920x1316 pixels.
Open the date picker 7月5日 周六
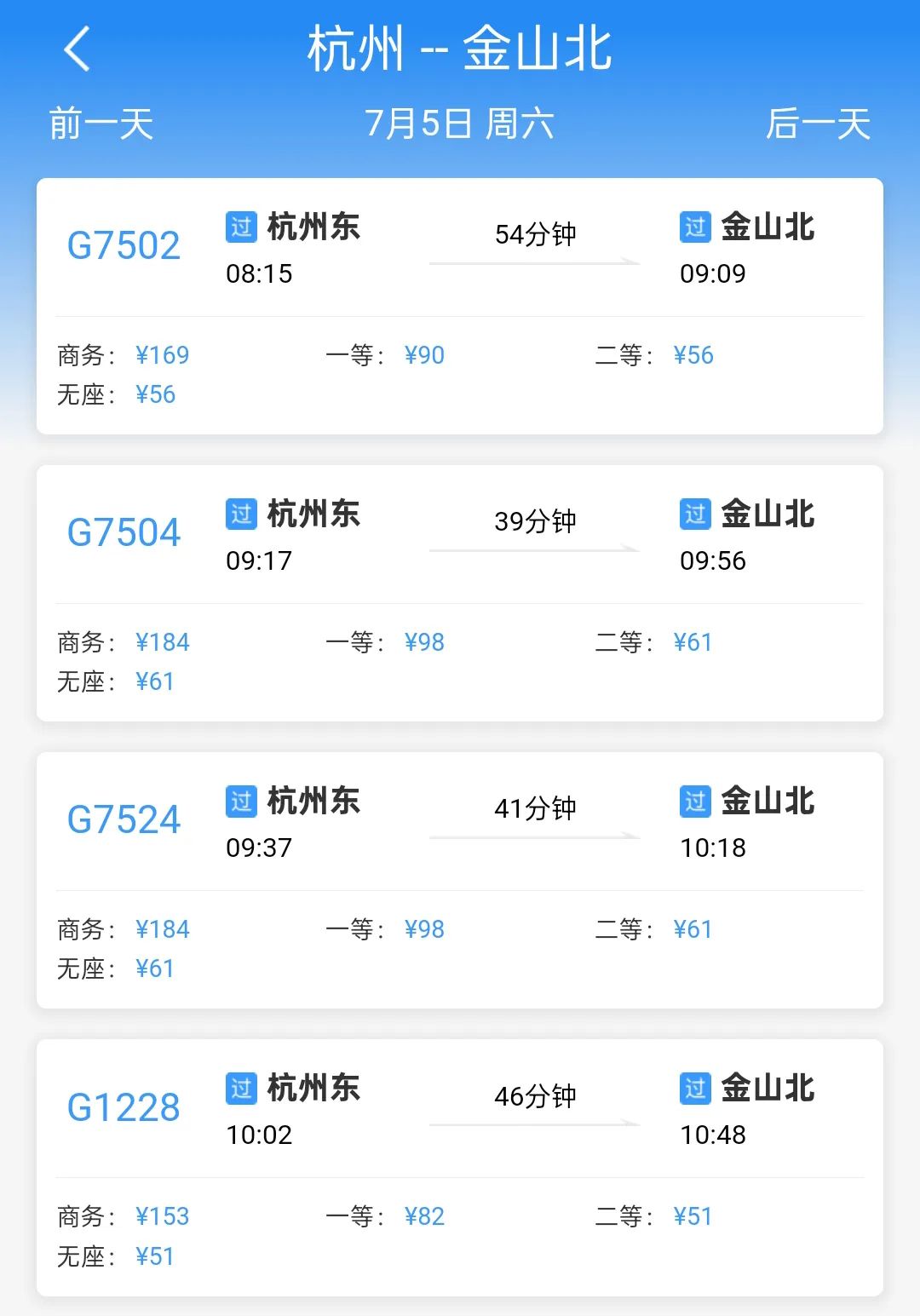(459, 124)
